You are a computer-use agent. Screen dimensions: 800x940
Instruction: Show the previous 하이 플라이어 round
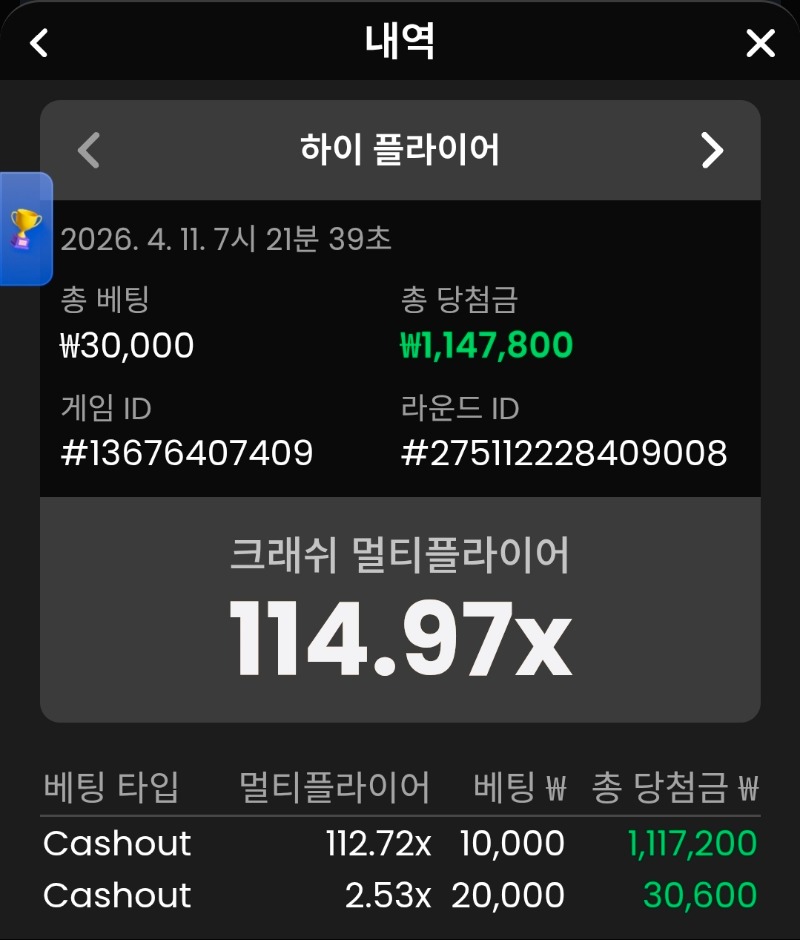(89, 150)
